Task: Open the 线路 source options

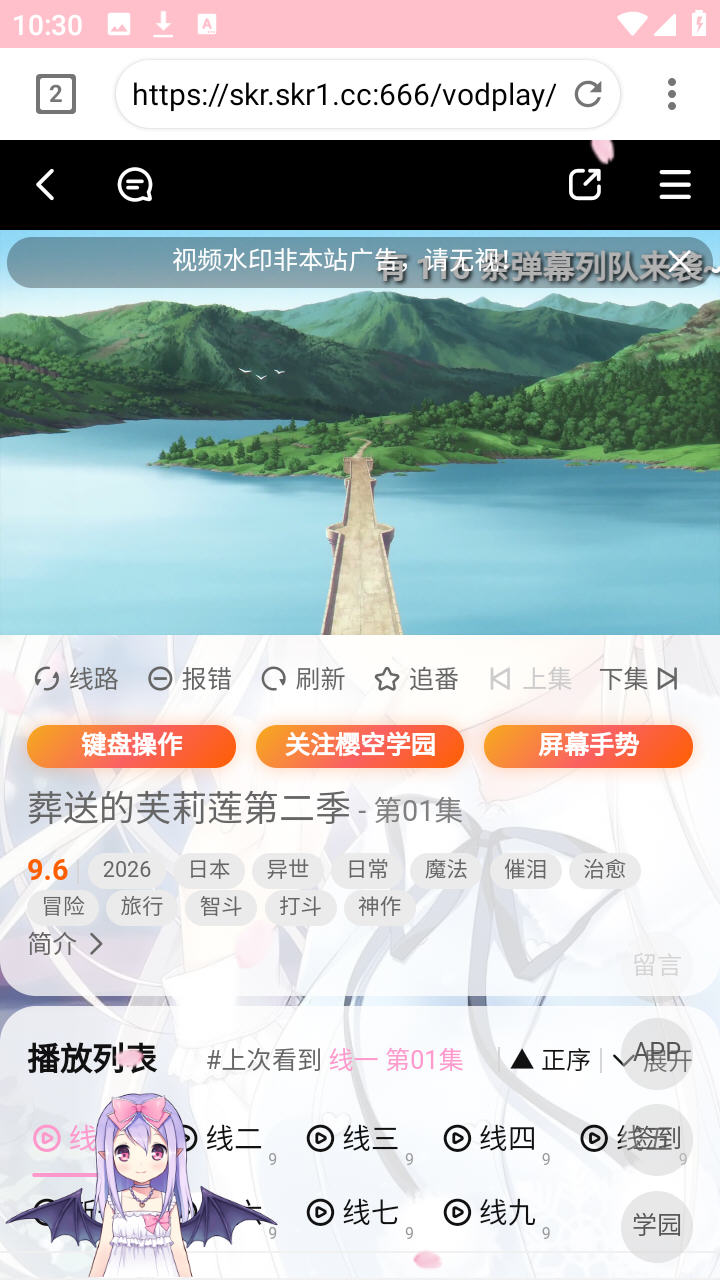Action: click(x=76, y=680)
